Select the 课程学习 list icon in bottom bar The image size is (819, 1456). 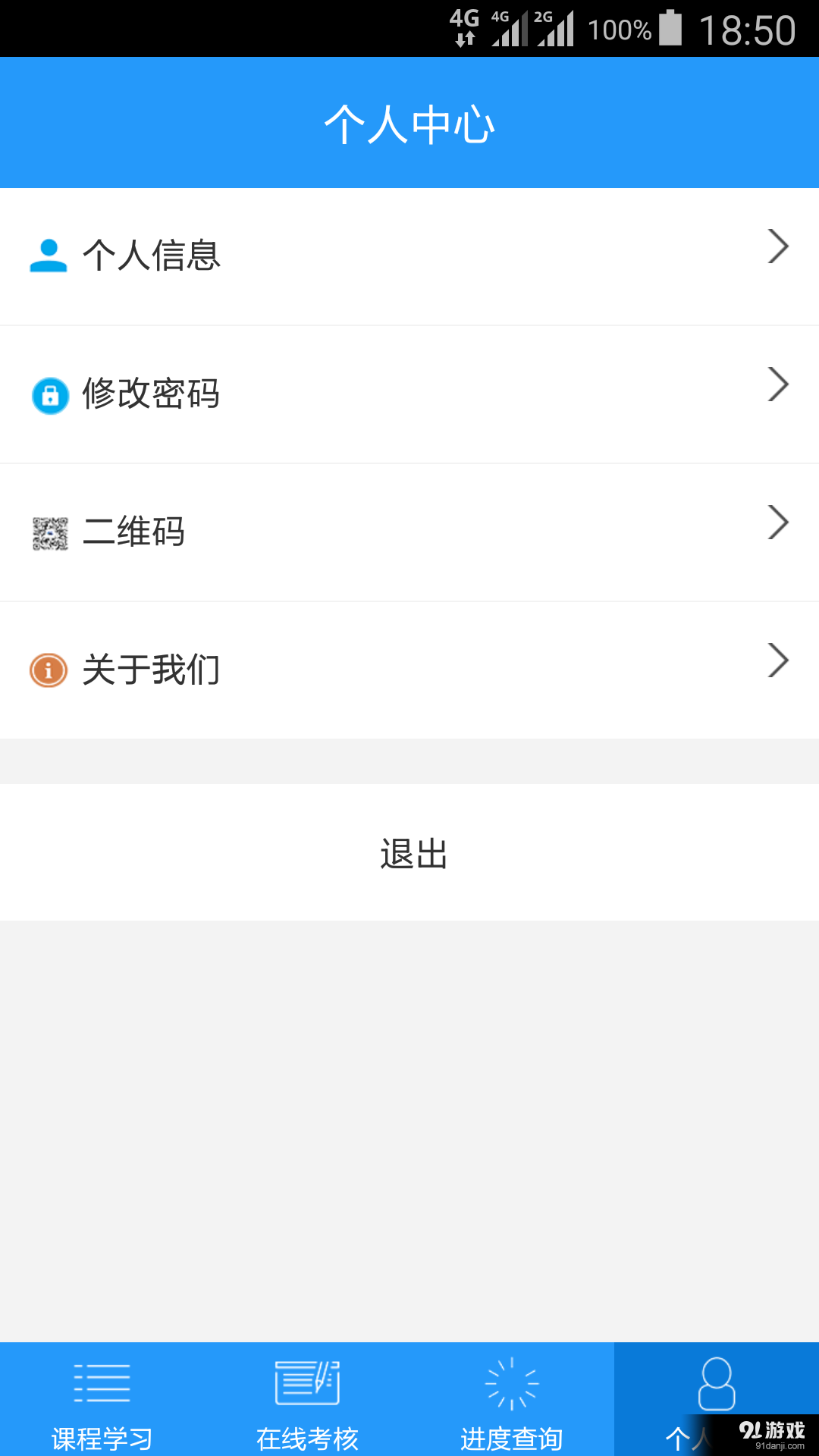102,1382
